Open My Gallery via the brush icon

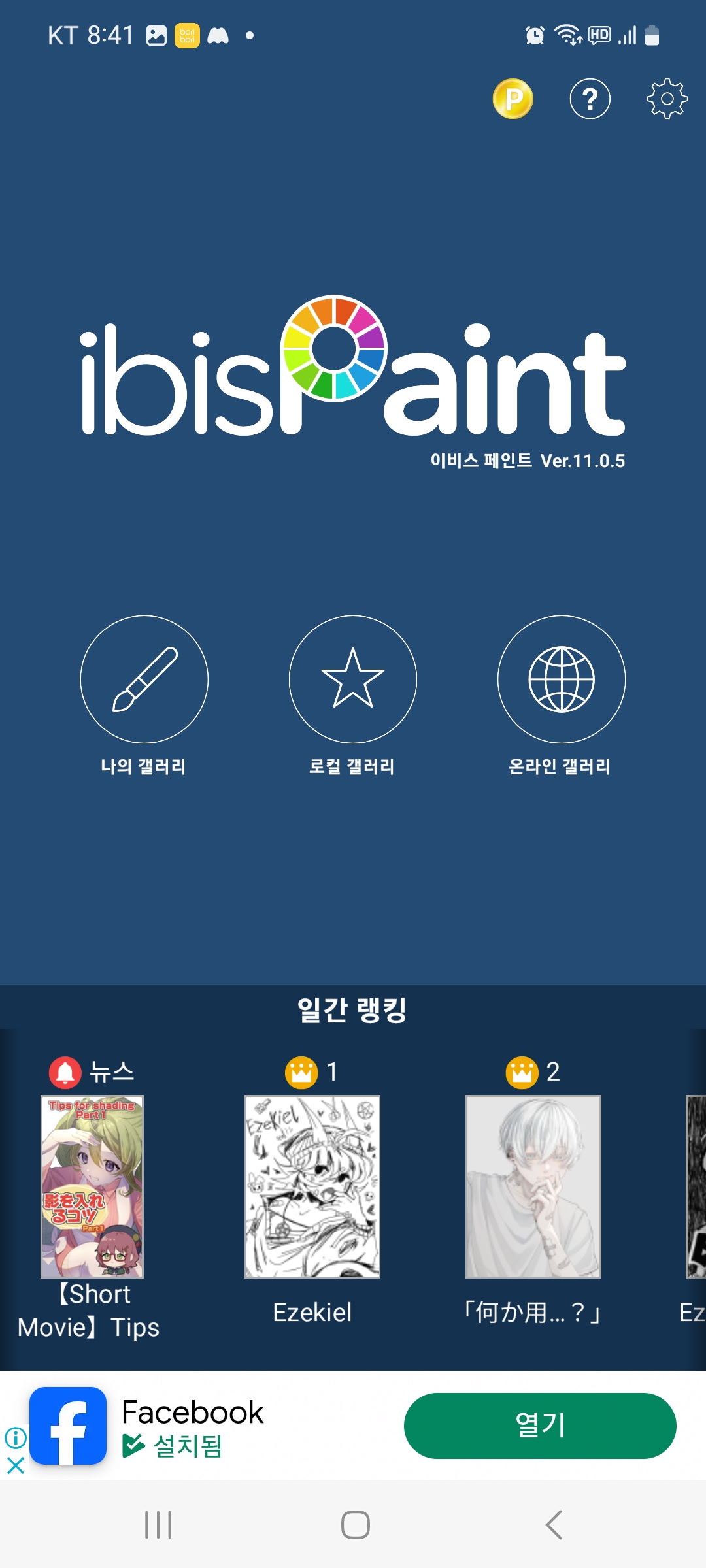[x=144, y=679]
